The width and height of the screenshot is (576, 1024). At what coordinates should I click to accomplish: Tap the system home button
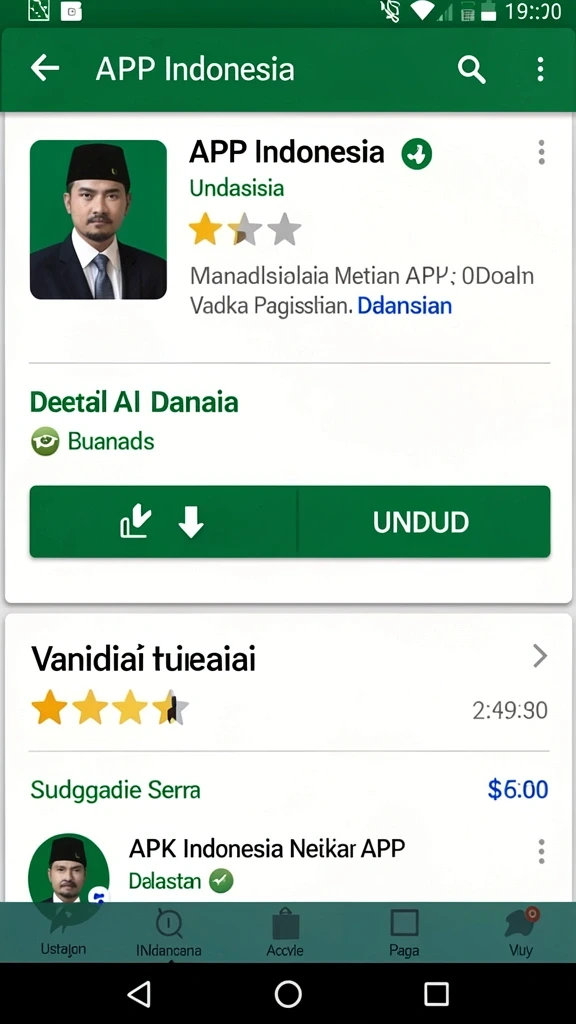288,993
